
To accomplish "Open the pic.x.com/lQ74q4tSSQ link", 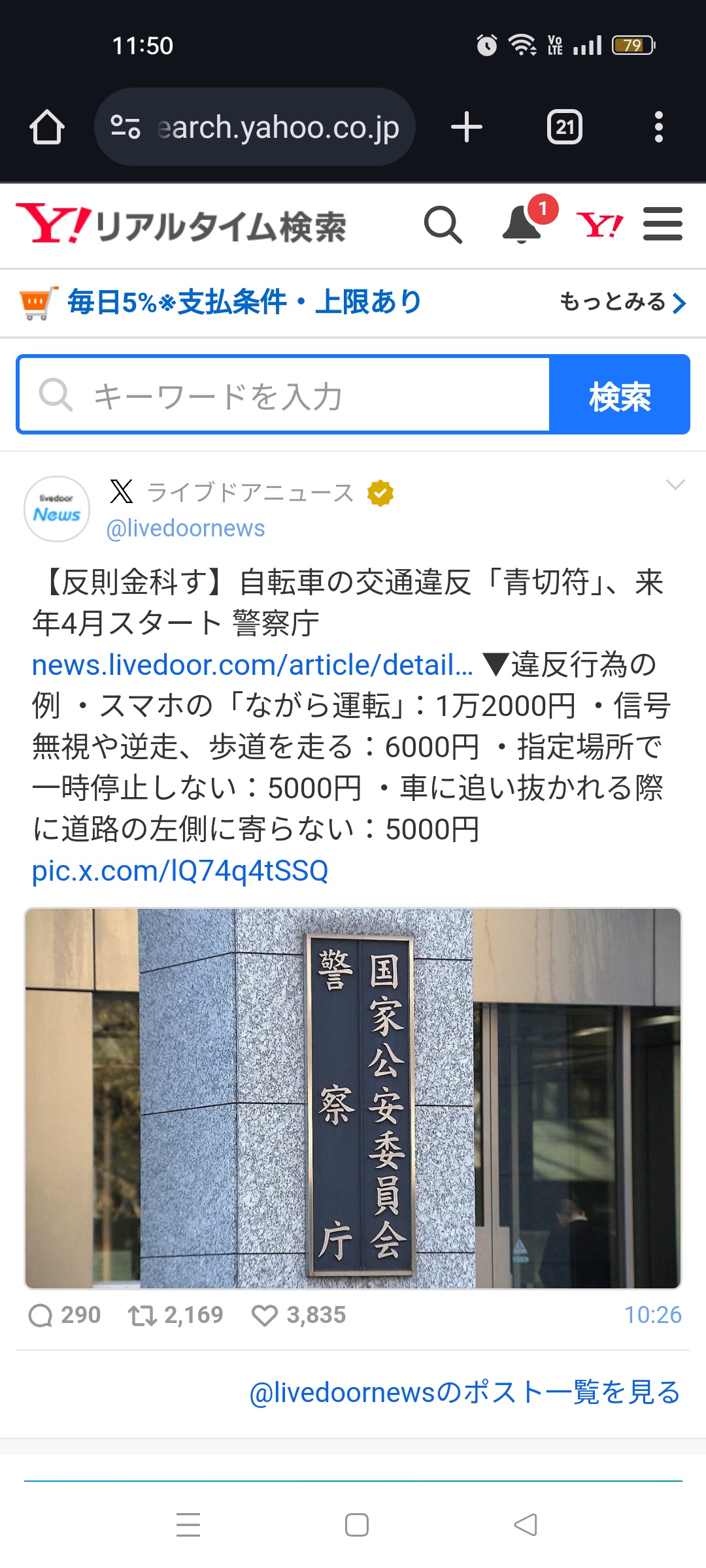I will pyautogui.click(x=180, y=871).
